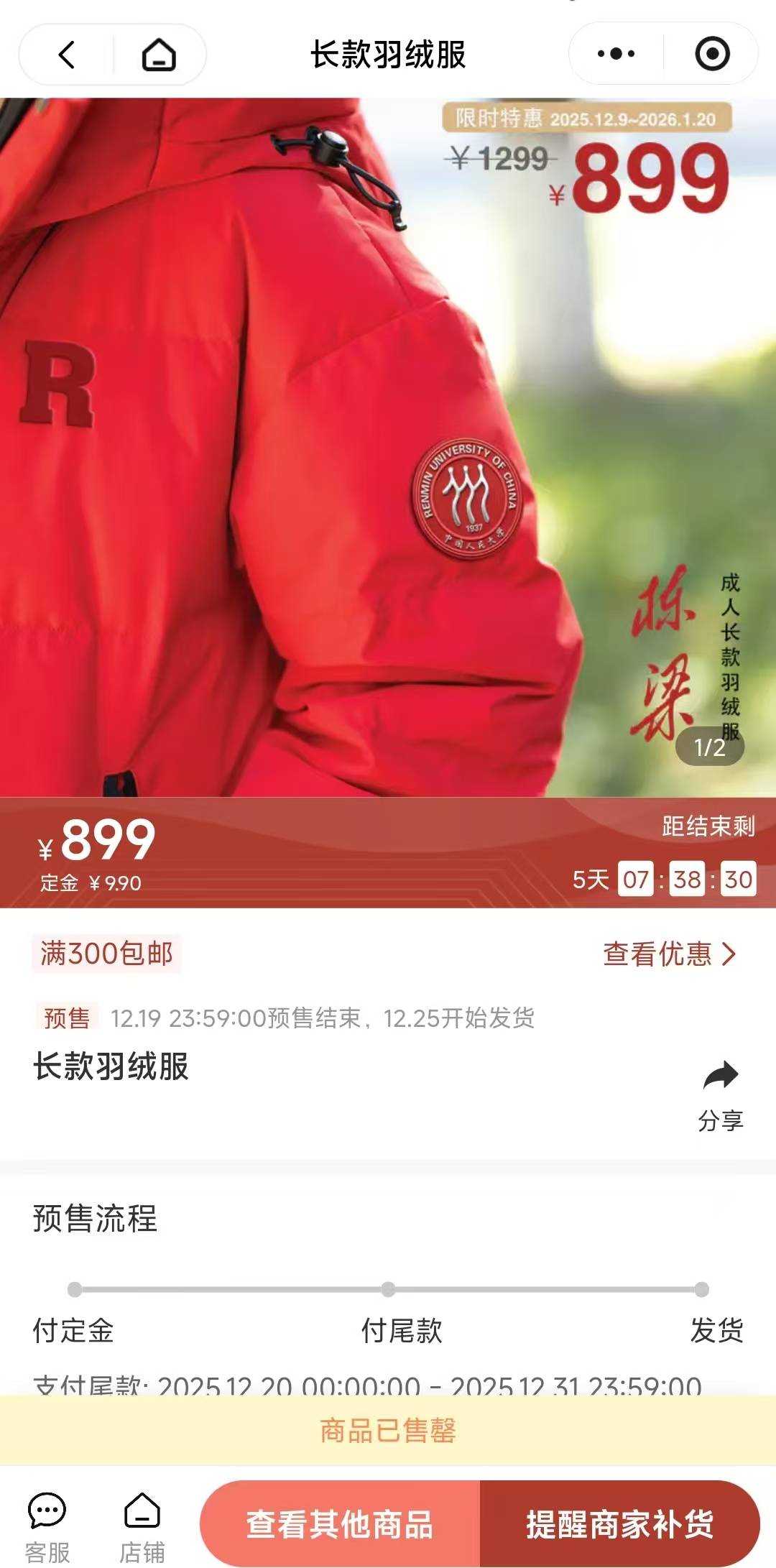Screen dimensions: 776x1568
Task: Remind the merchant to restock (提醒商家补货)
Action: pos(619,1523)
